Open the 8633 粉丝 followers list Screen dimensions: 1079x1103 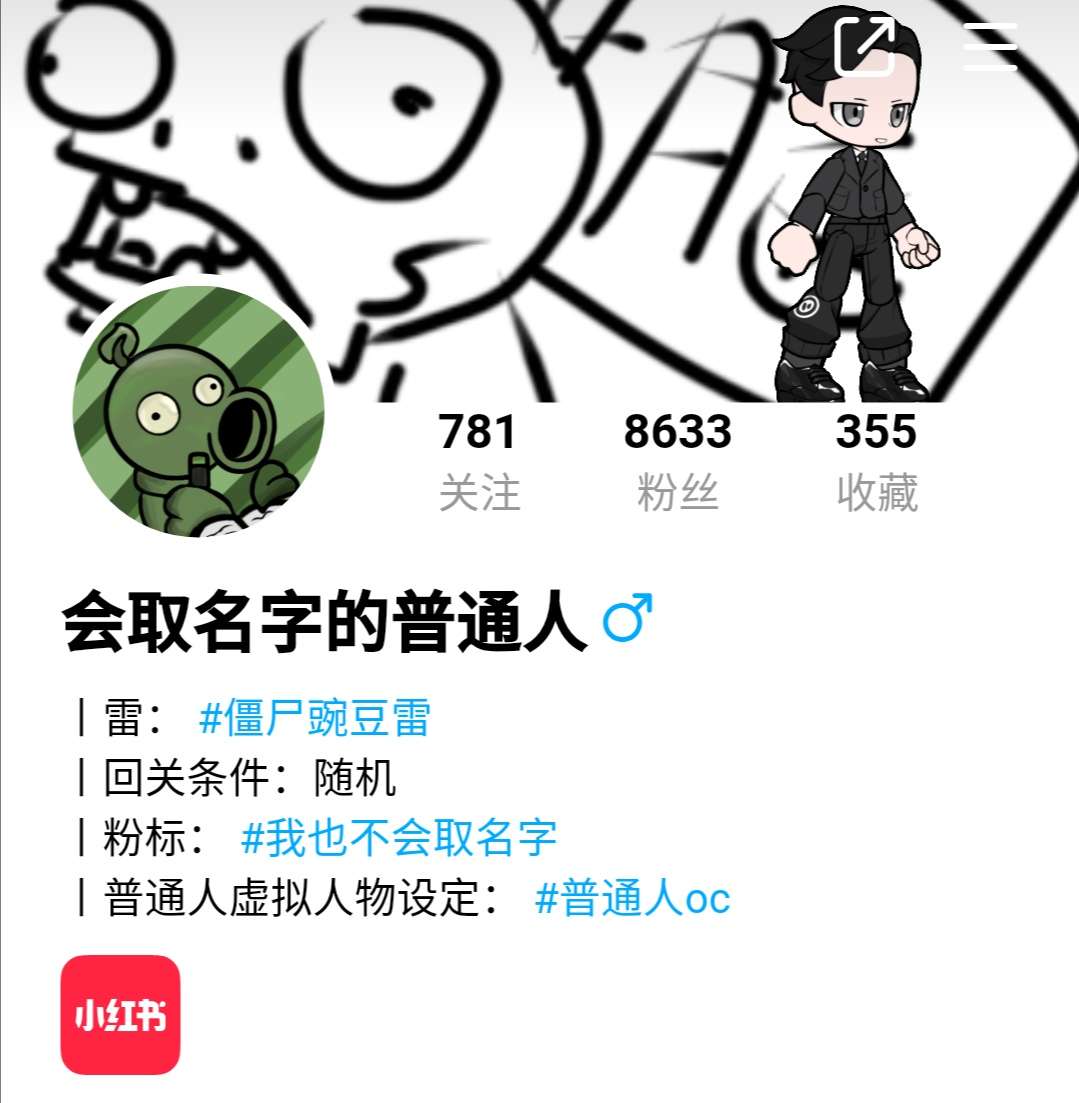click(678, 461)
